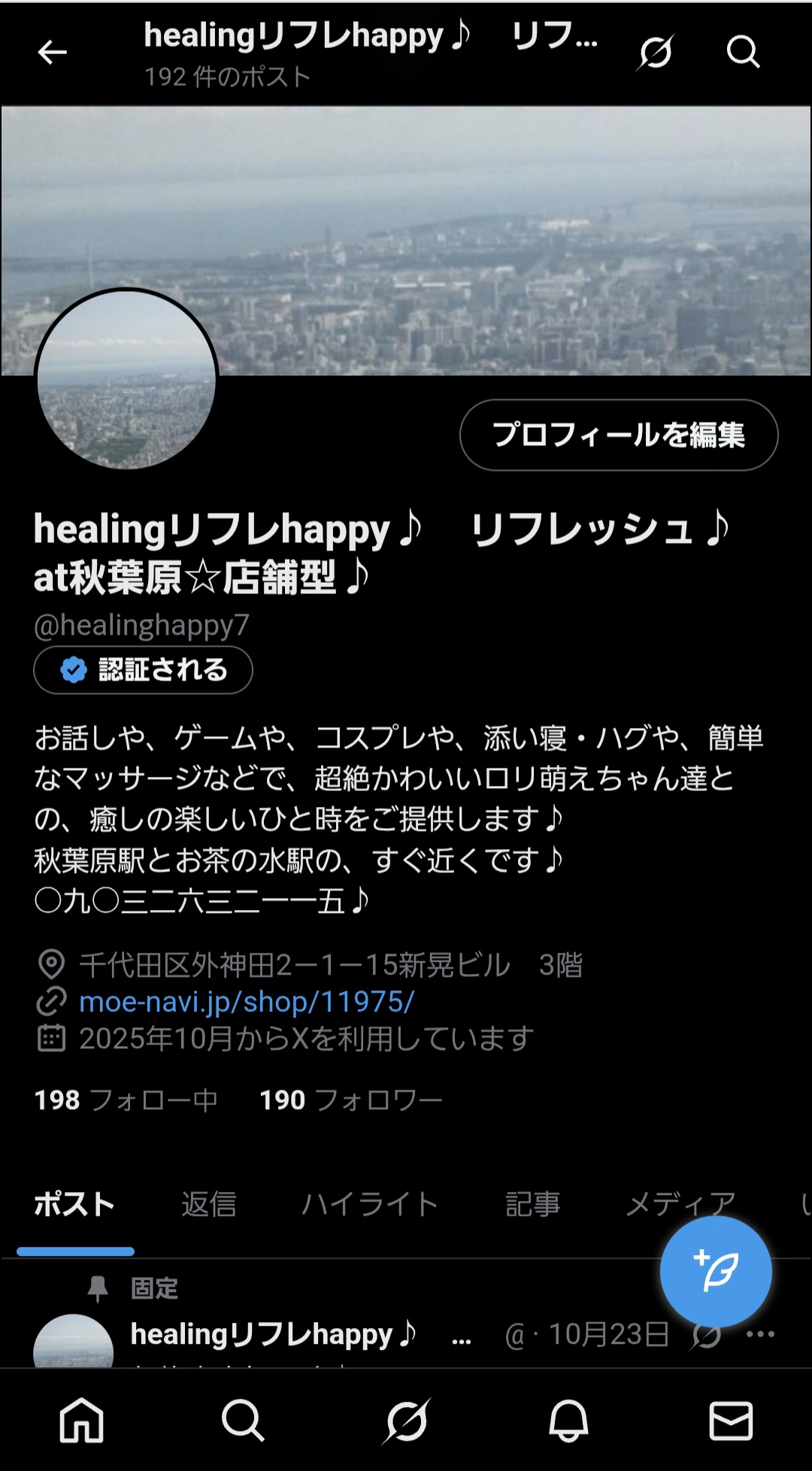812x1471 pixels.
Task: Tap プロフィールを編集 button
Action: pos(618,435)
